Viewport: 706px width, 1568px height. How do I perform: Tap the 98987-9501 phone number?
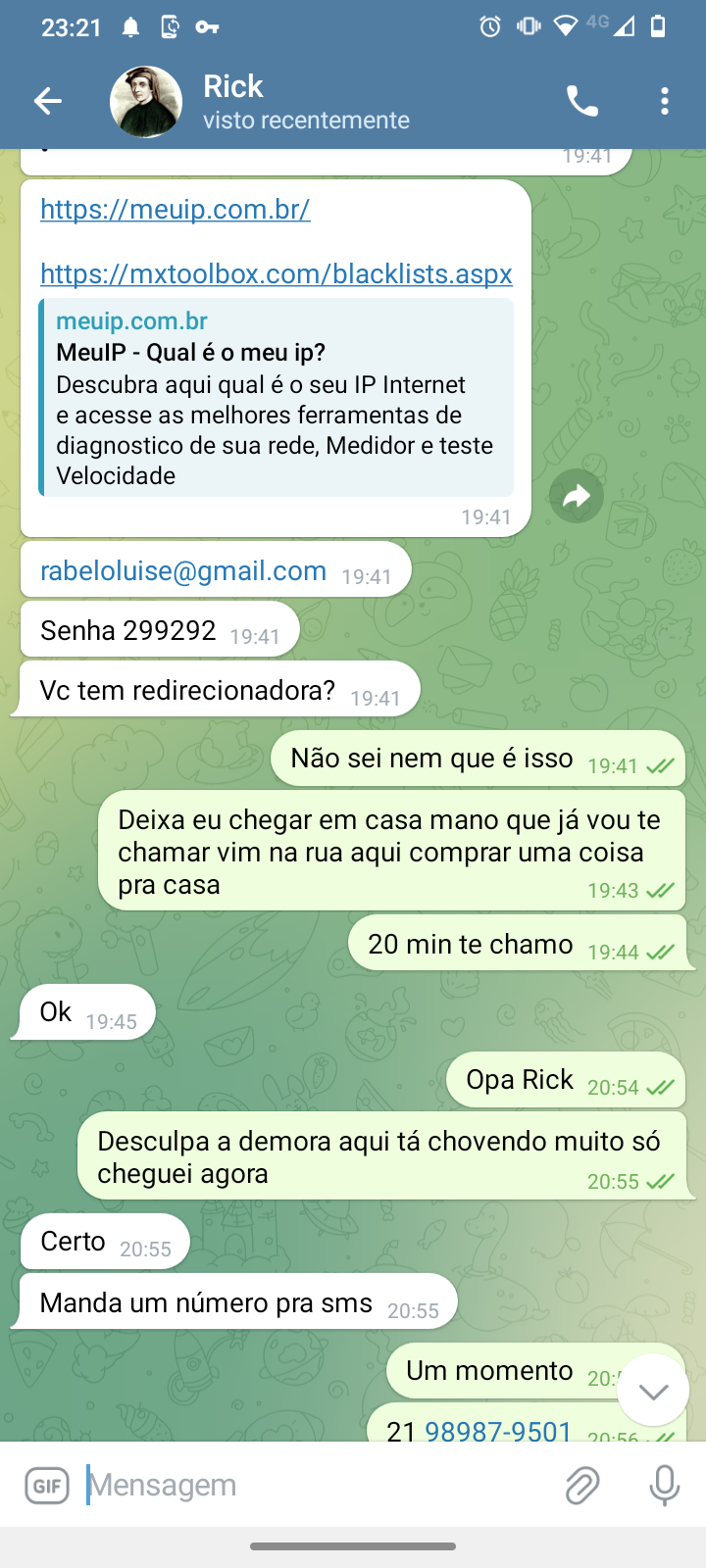(498, 1429)
